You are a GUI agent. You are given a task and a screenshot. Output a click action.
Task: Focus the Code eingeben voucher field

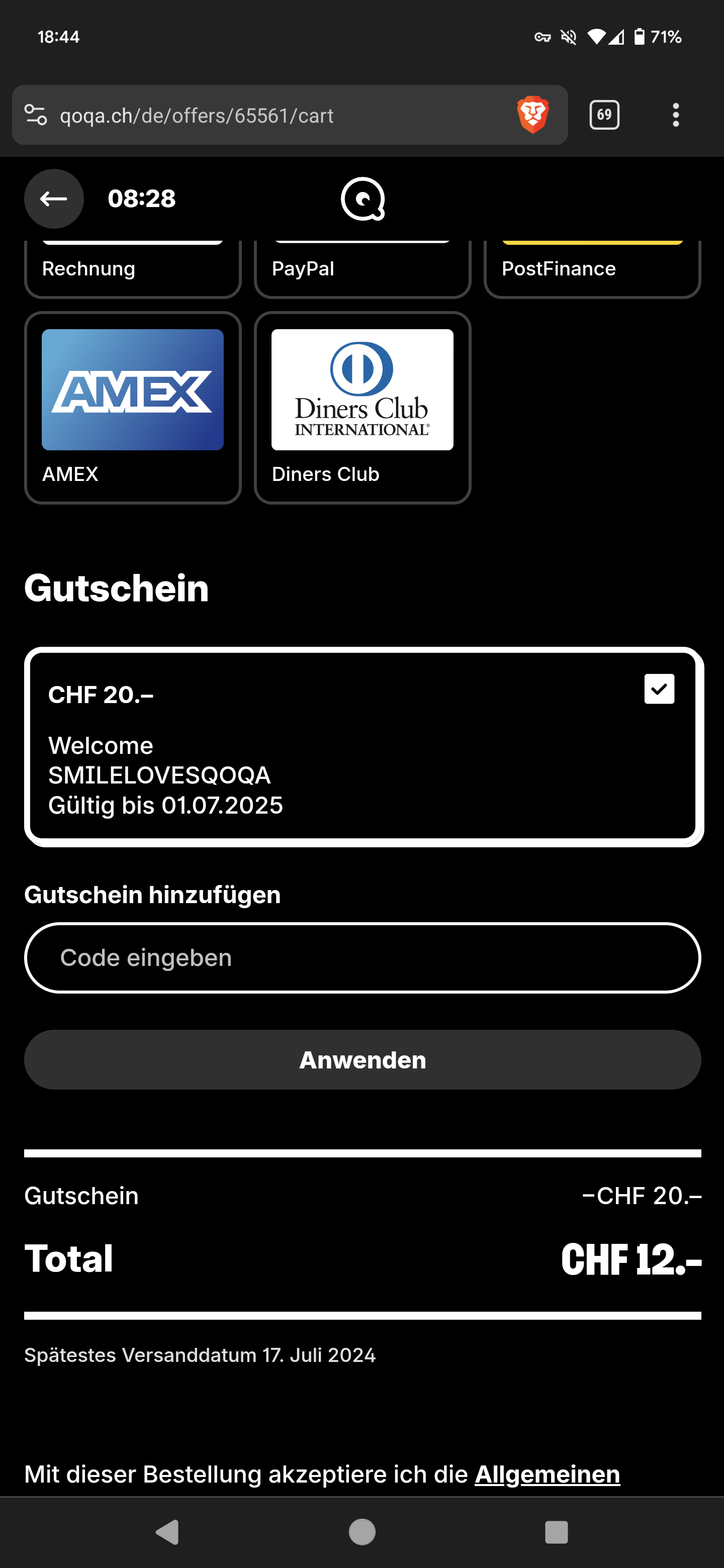click(x=363, y=958)
